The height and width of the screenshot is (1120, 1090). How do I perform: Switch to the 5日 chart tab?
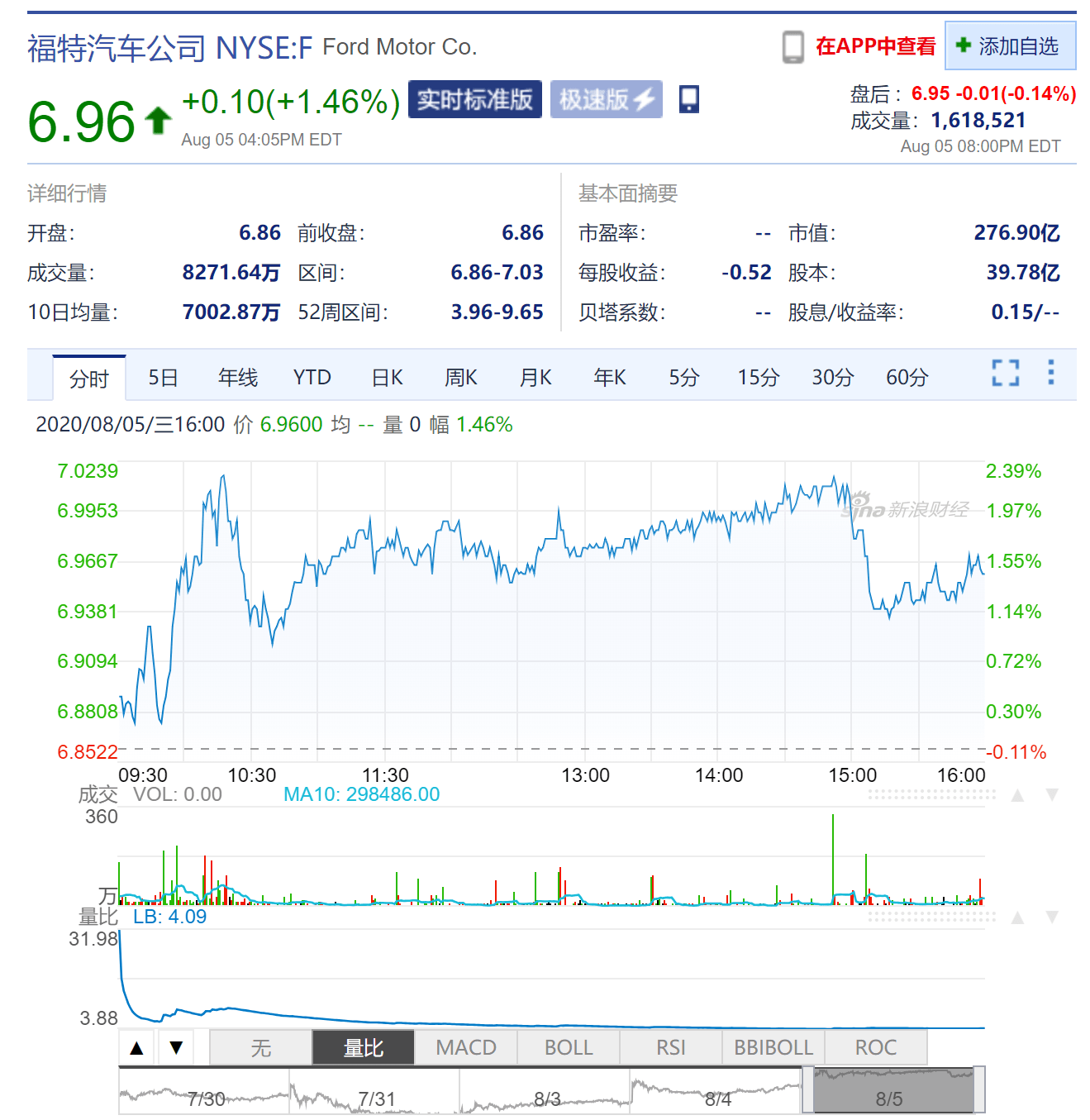click(x=163, y=378)
